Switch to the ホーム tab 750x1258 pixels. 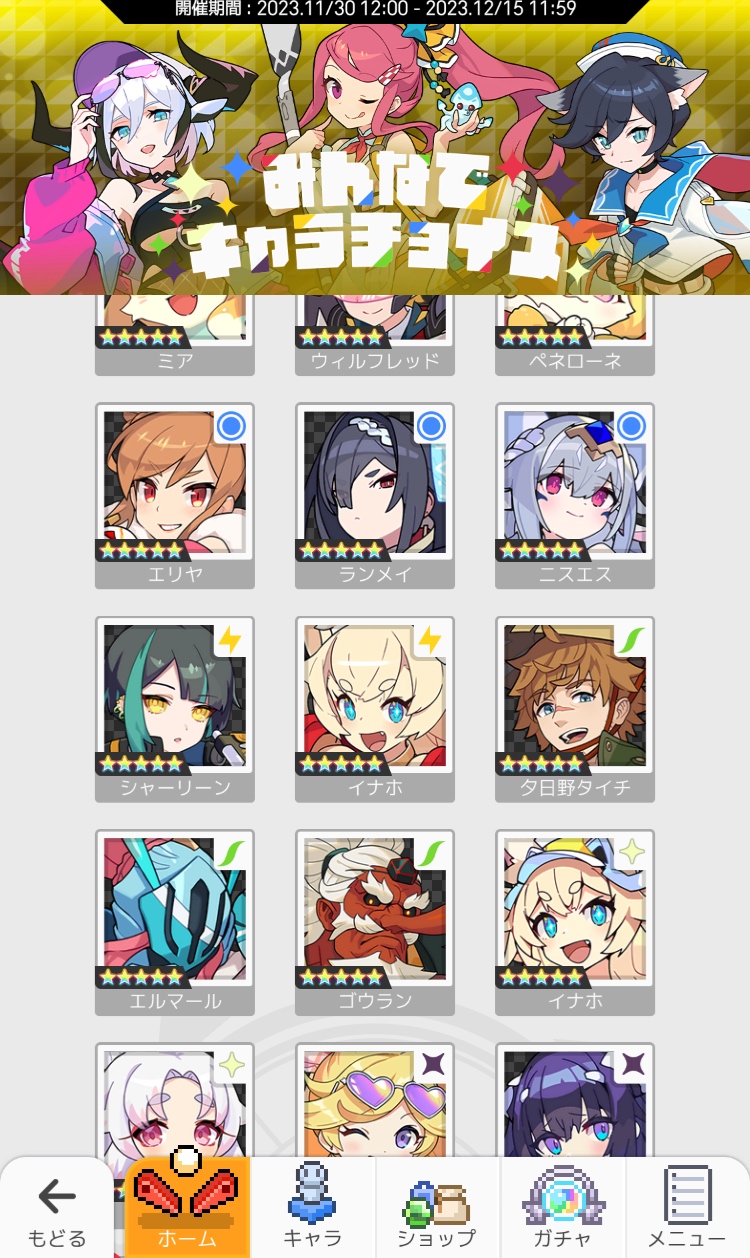(x=187, y=1208)
